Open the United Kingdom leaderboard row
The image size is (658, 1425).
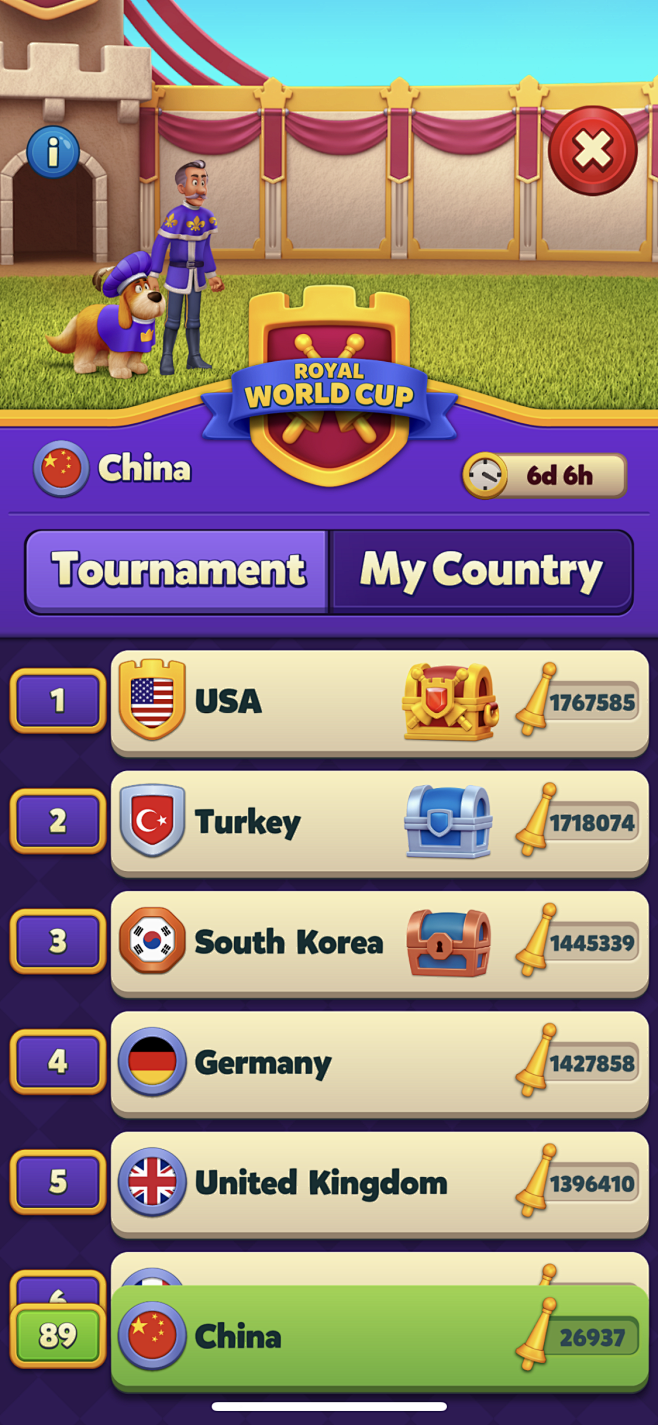[380, 1184]
